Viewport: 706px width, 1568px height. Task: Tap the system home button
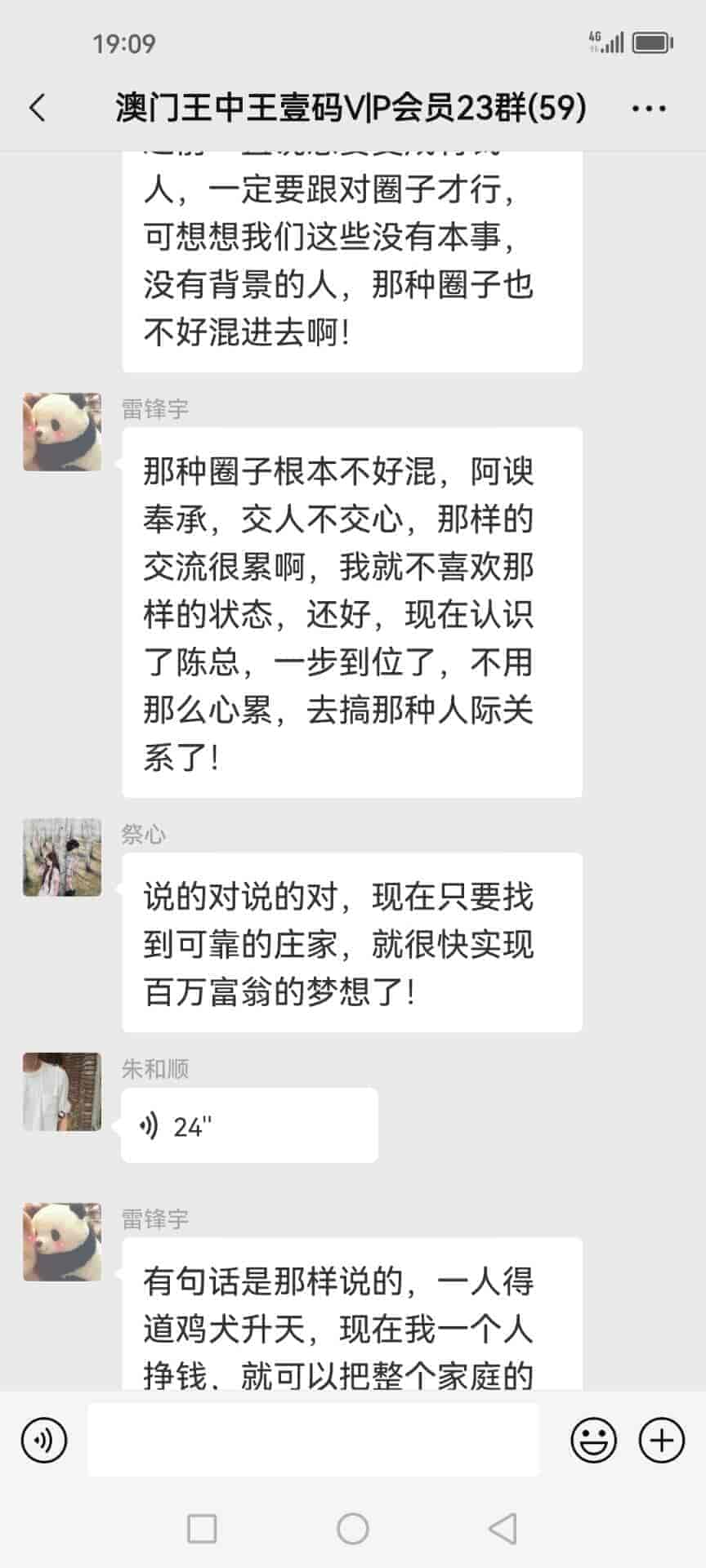pos(353,1528)
